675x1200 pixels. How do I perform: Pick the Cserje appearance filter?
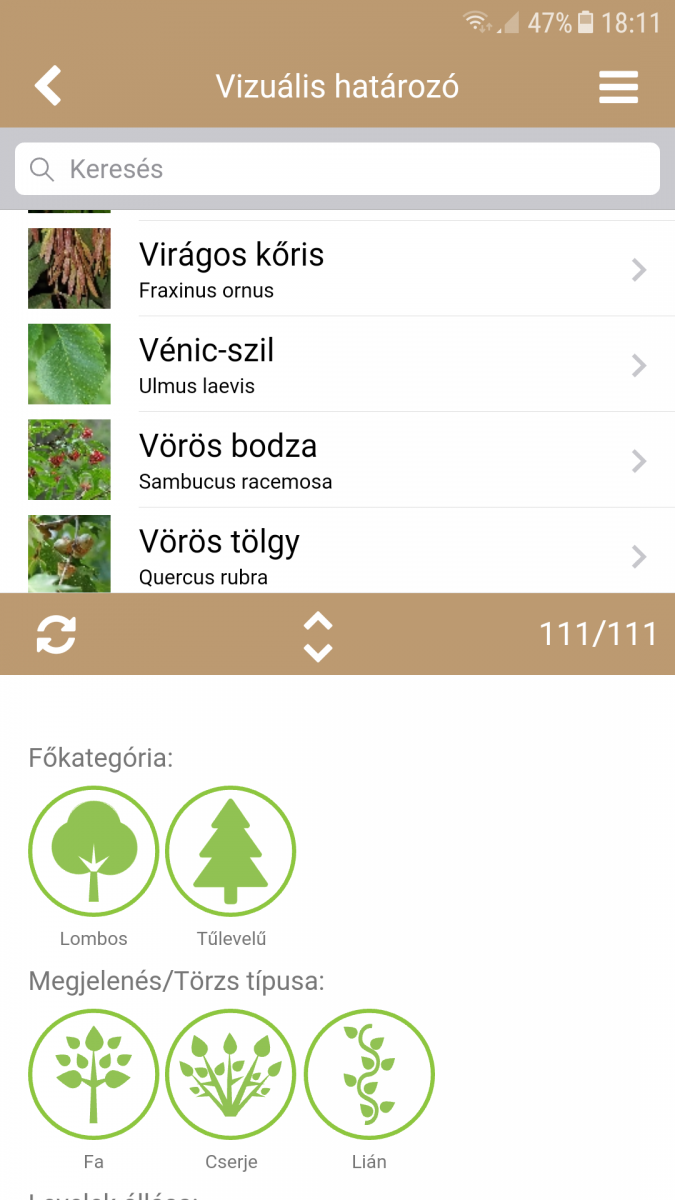tap(231, 1074)
